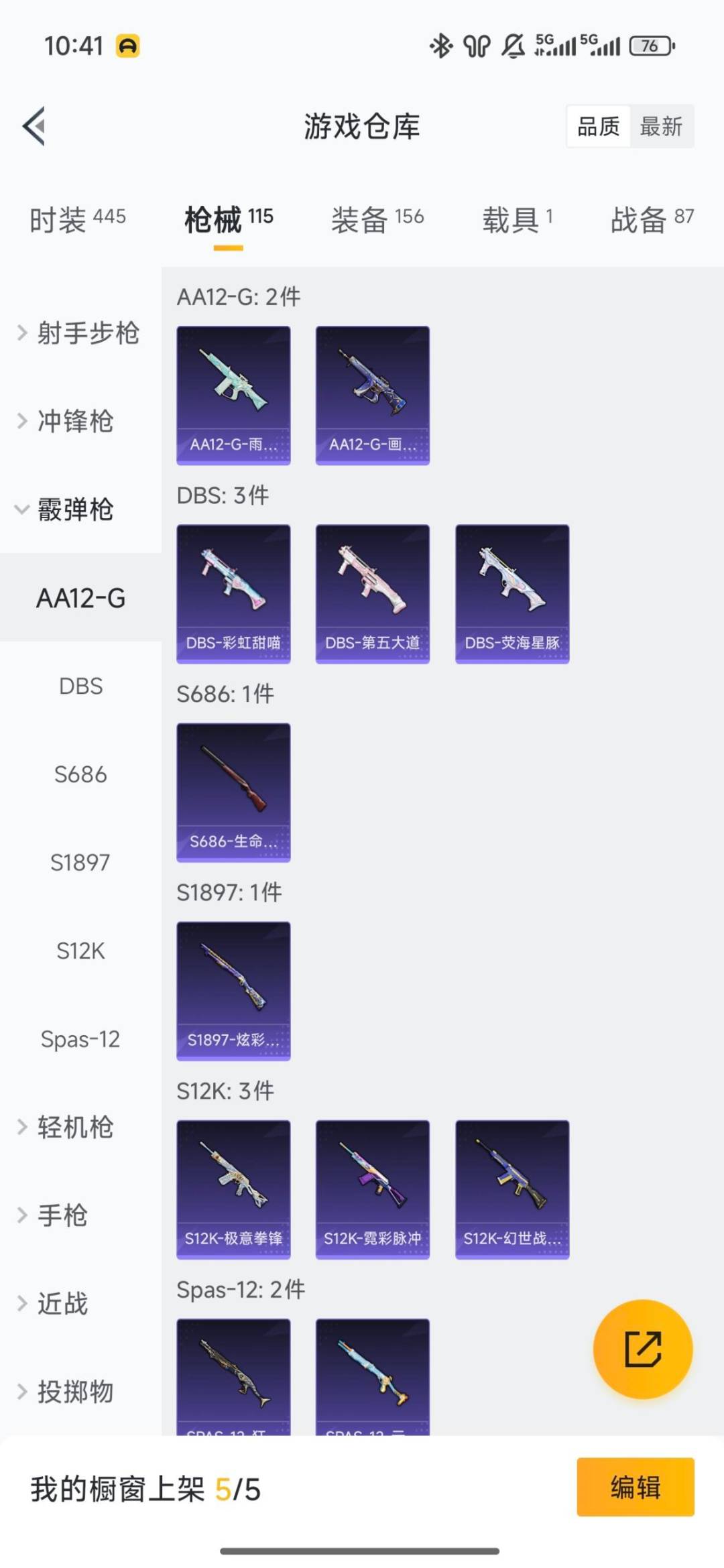Select DBS in the sidebar
This screenshot has height=1568, width=724.
point(80,686)
